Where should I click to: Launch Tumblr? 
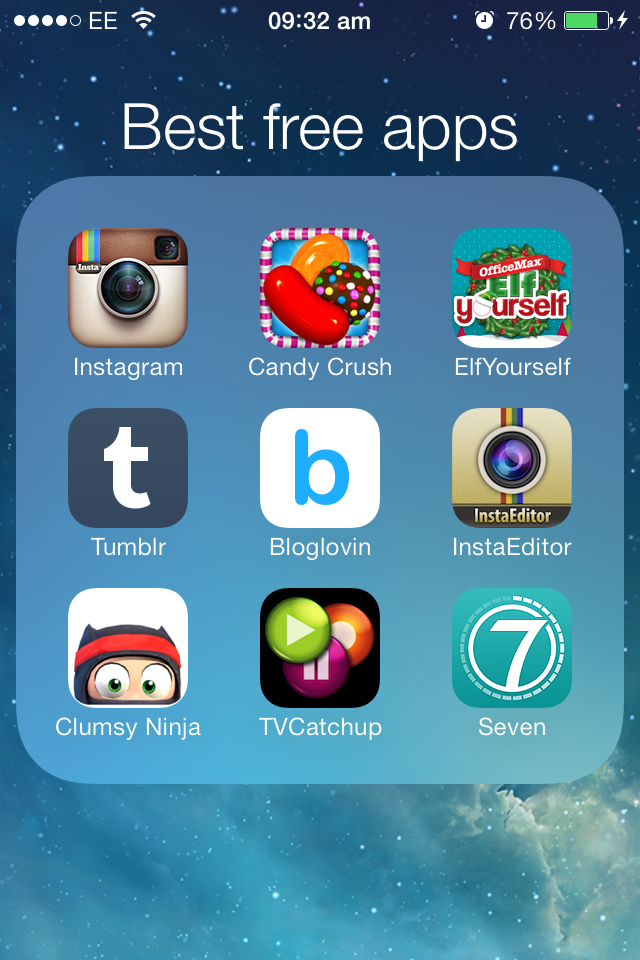click(x=128, y=468)
